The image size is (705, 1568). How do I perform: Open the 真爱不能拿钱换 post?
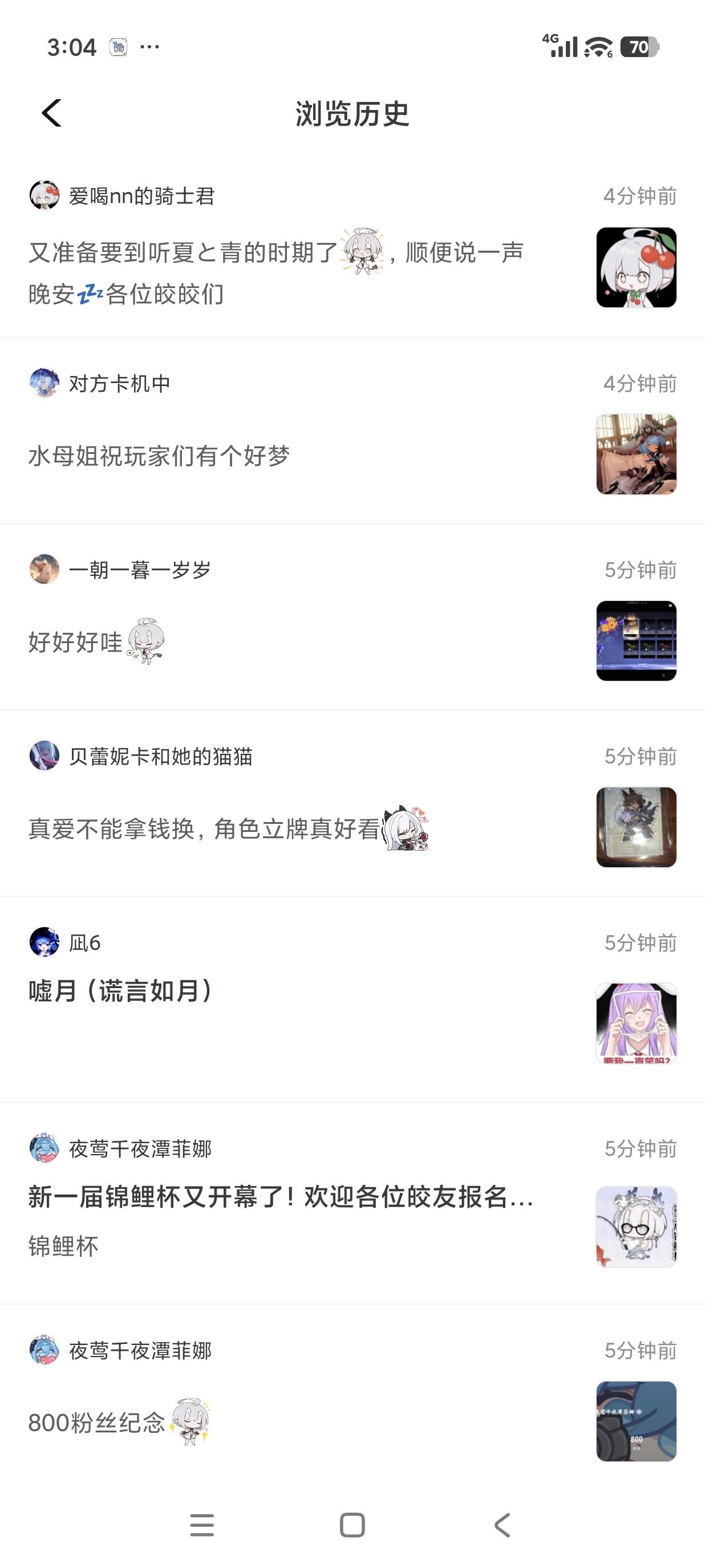click(x=204, y=828)
